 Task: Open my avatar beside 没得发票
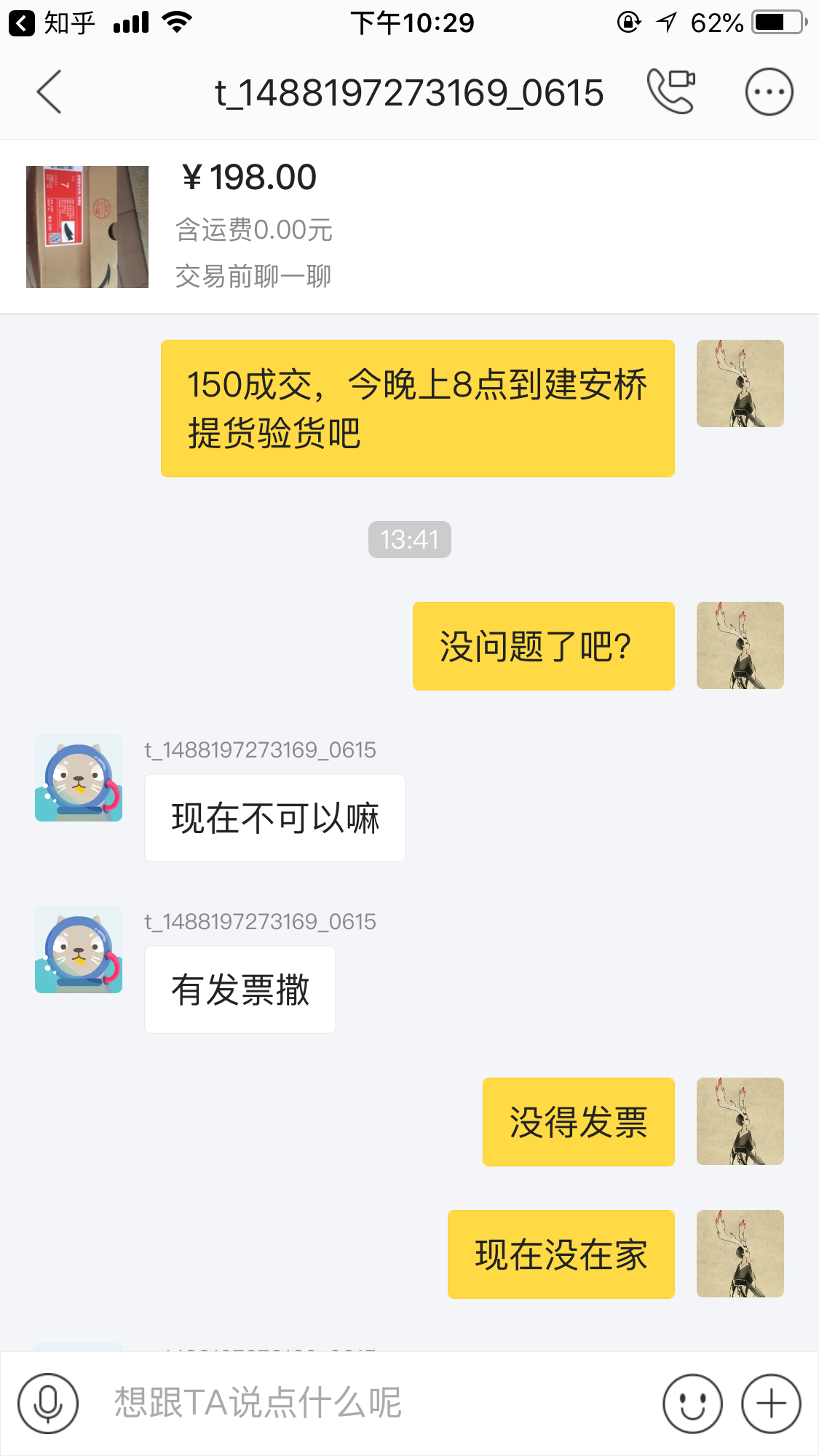point(740,1121)
